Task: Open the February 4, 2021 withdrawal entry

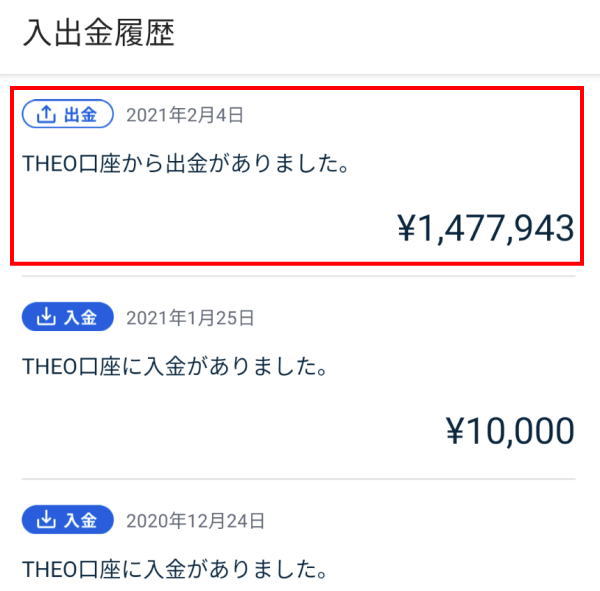Action: (x=297, y=176)
